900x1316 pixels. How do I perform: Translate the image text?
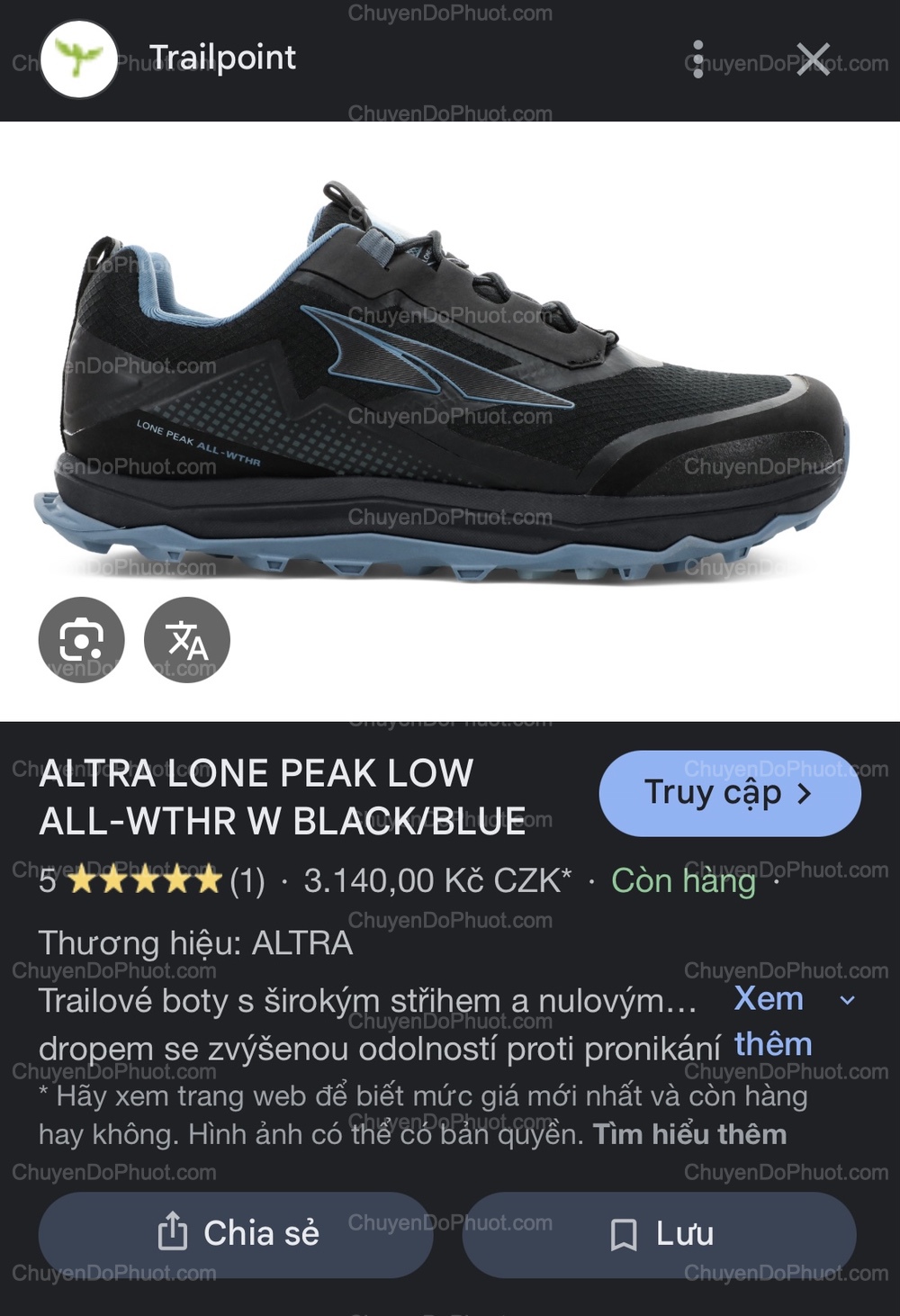(187, 640)
